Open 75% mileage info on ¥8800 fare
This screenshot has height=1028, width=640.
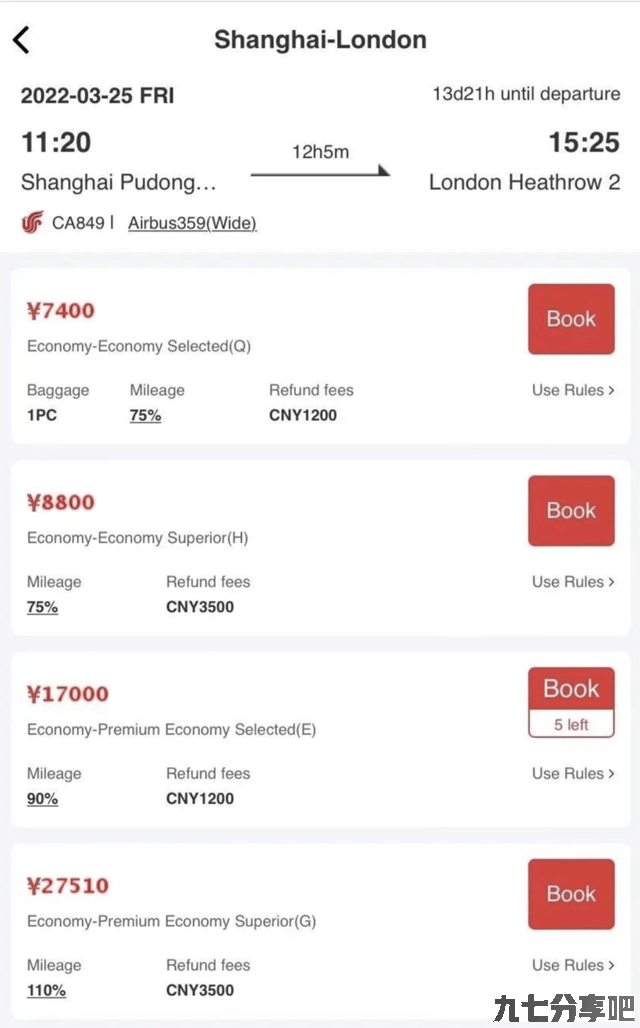click(x=43, y=607)
